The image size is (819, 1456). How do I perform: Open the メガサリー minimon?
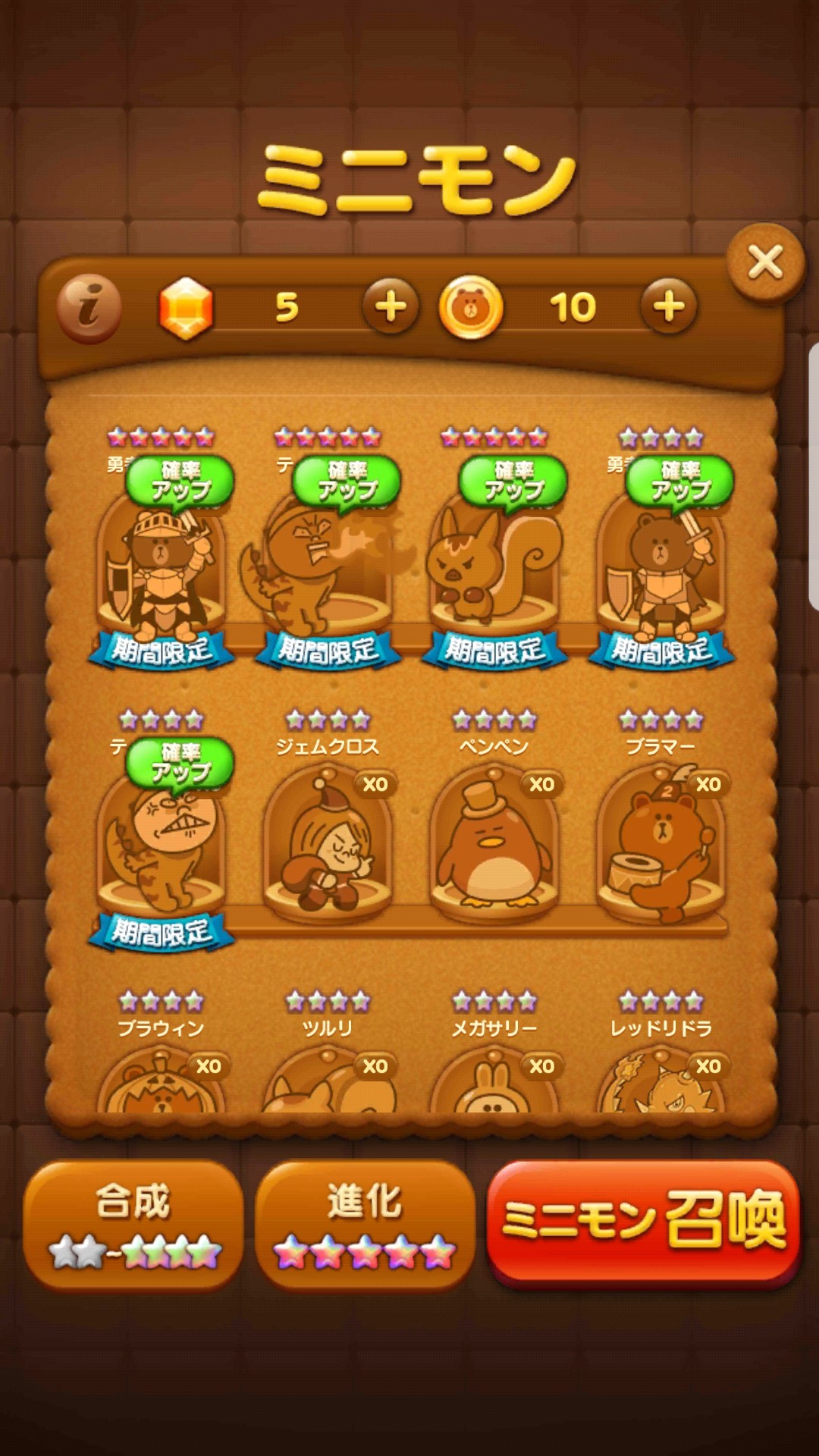pyautogui.click(x=494, y=1081)
